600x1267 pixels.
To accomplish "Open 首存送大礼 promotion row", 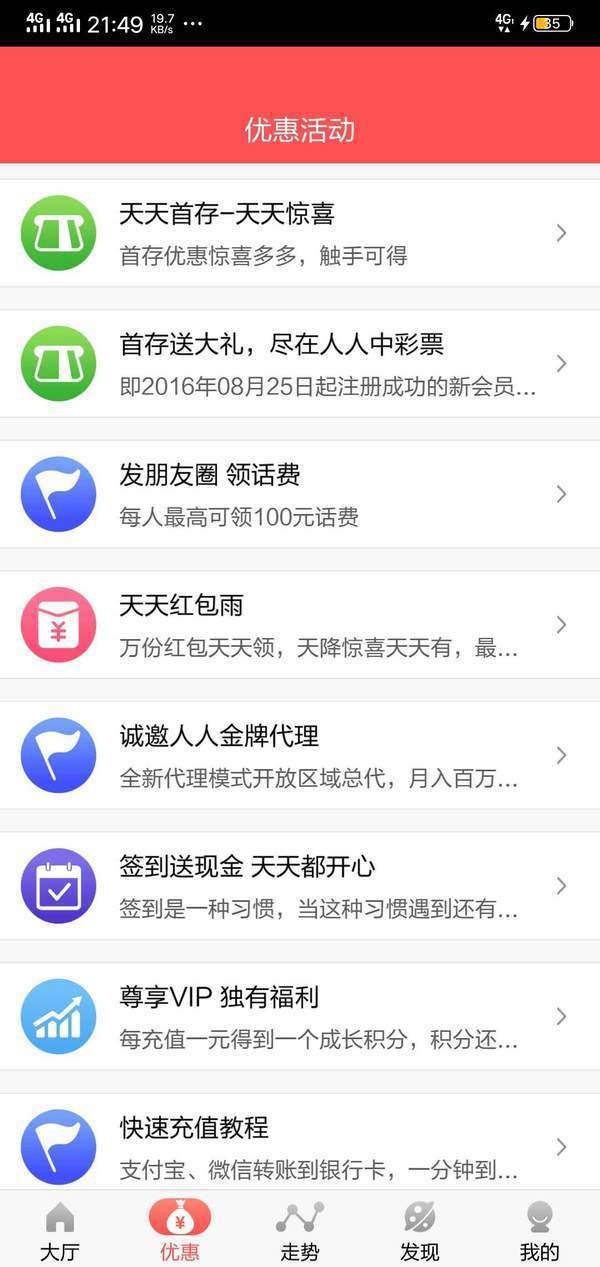I will click(x=300, y=363).
